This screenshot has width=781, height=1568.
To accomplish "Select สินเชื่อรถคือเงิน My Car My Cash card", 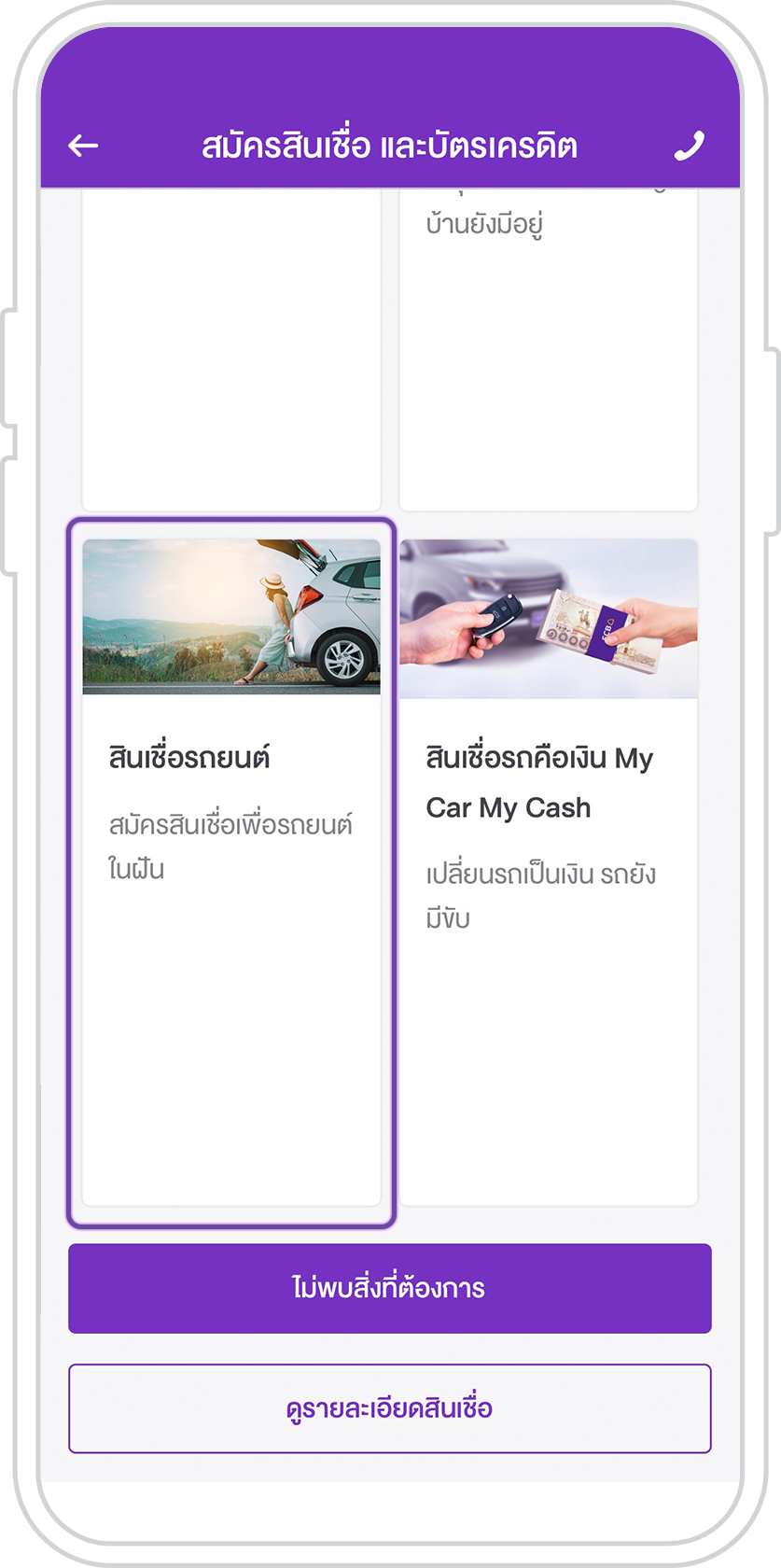I will pyautogui.click(x=549, y=872).
